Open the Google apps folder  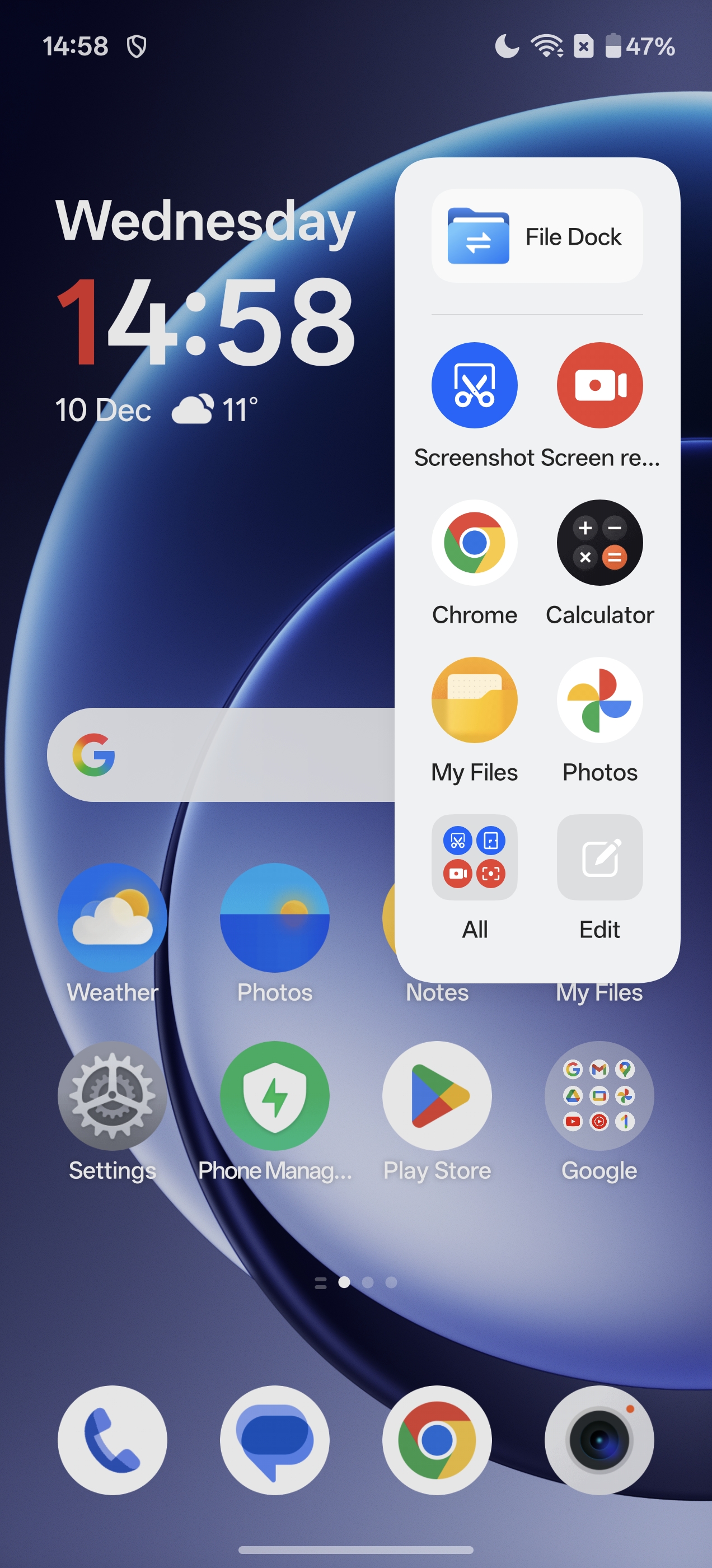click(599, 1096)
